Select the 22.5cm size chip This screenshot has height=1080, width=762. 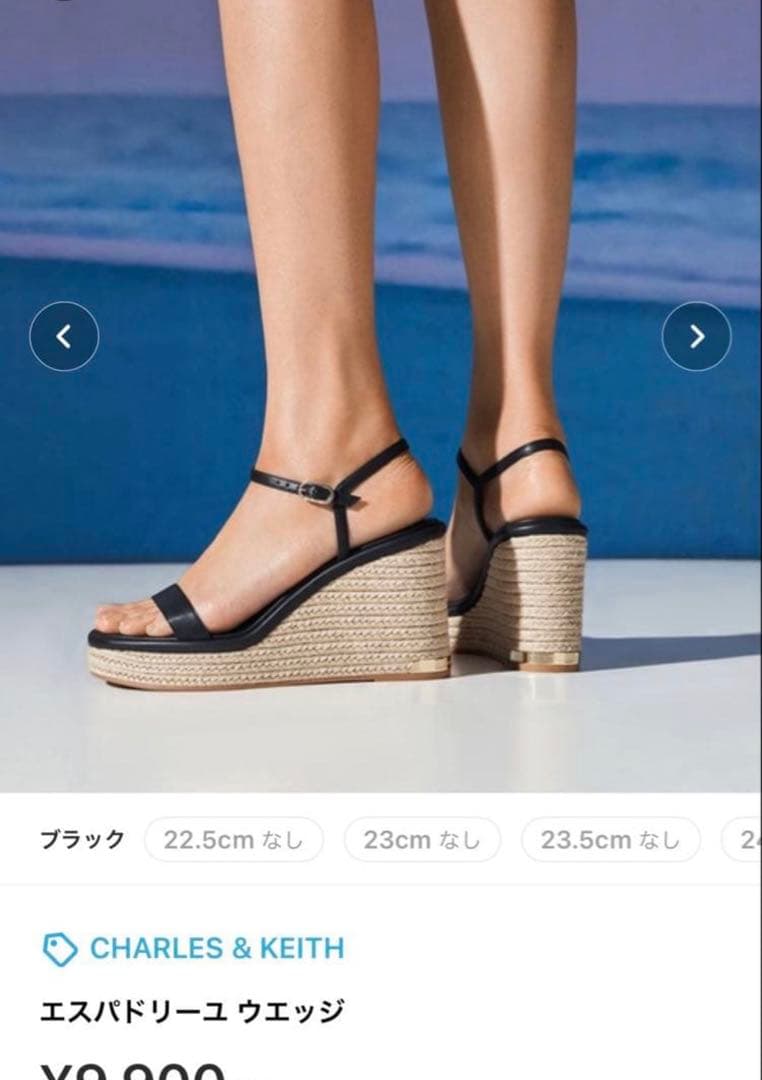(234, 840)
